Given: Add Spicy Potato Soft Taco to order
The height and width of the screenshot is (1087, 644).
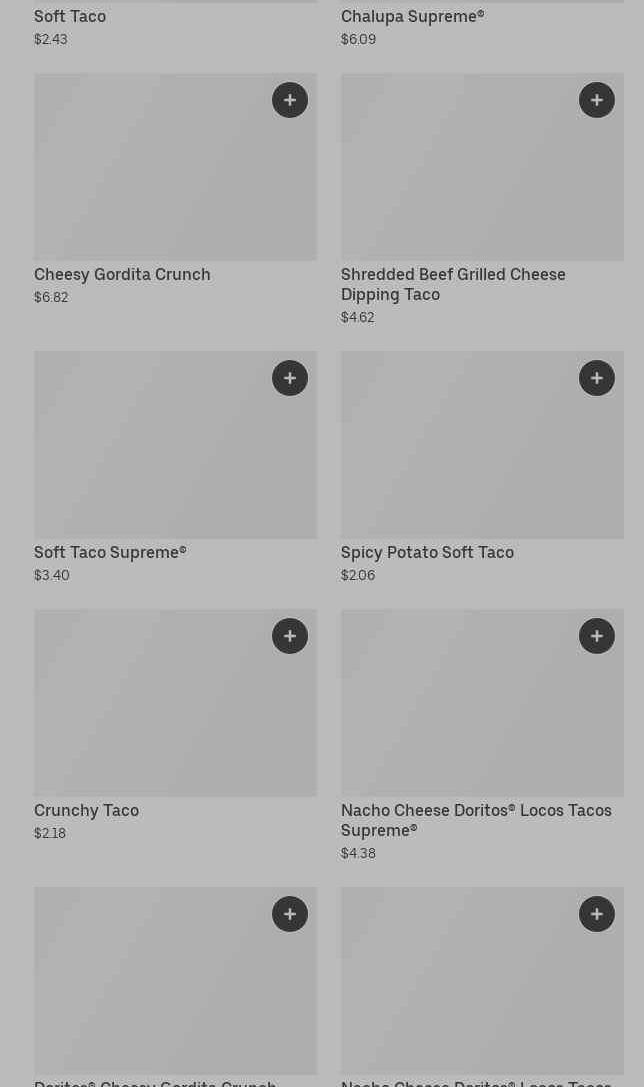Looking at the screenshot, I should click(x=597, y=378).
